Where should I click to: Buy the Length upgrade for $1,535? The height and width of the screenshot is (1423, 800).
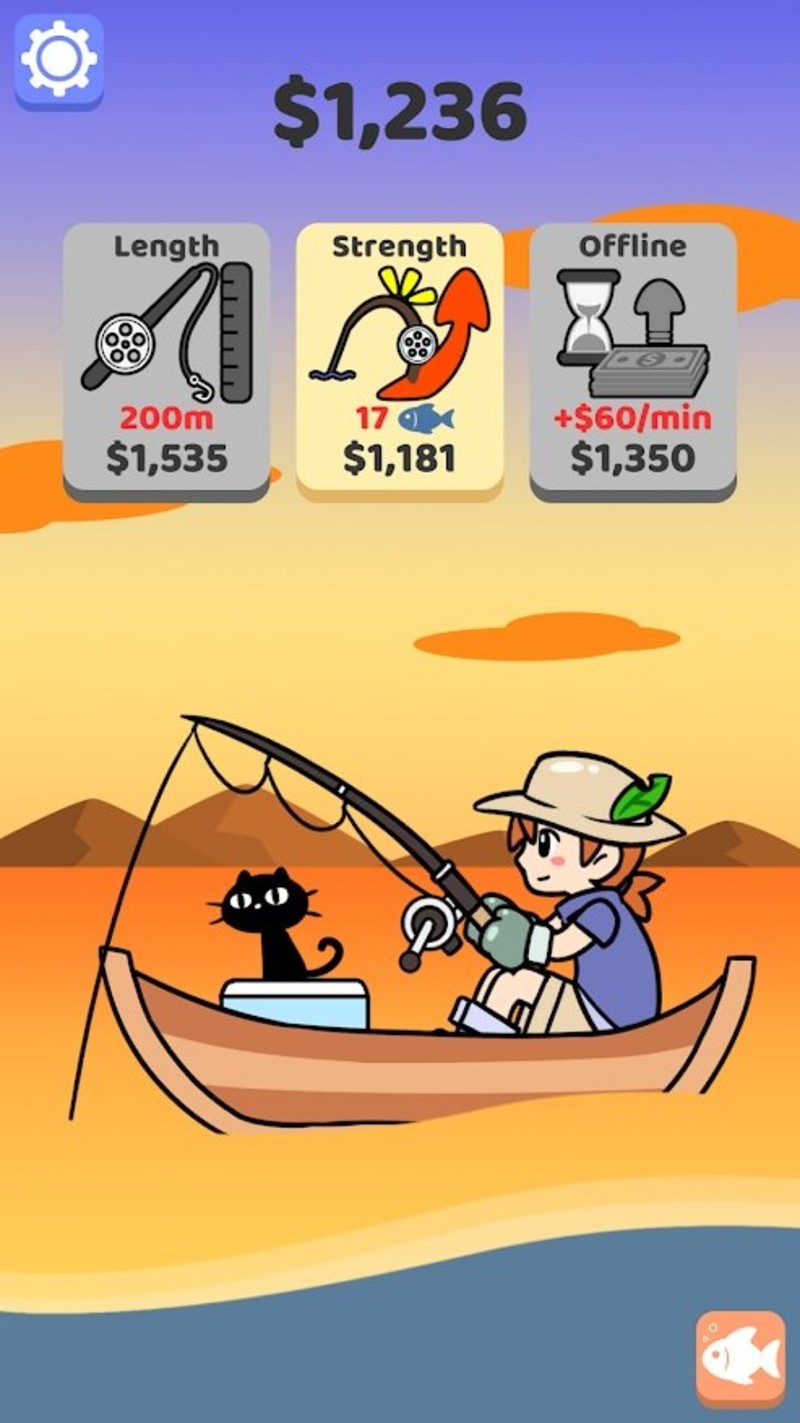point(166,360)
